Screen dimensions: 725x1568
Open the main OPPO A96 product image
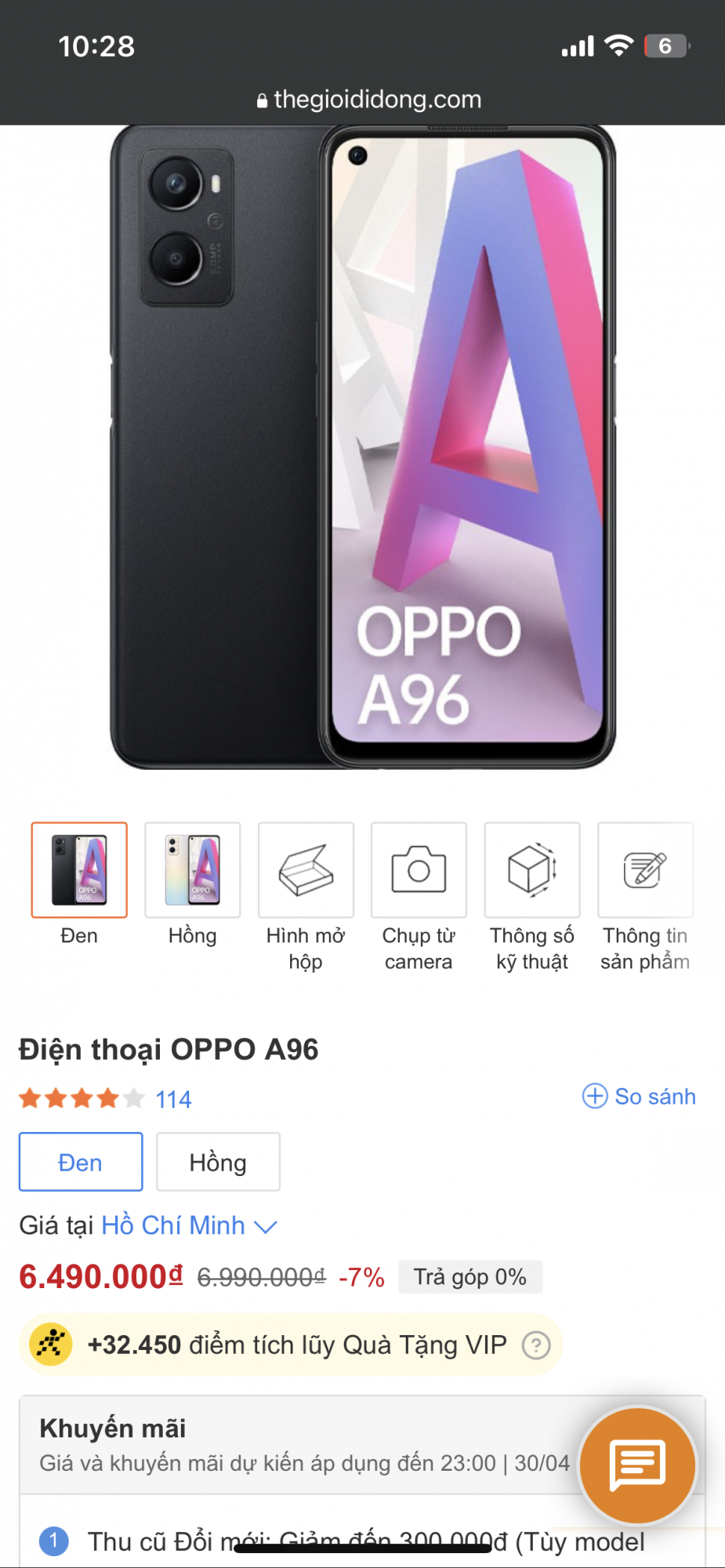(362, 447)
